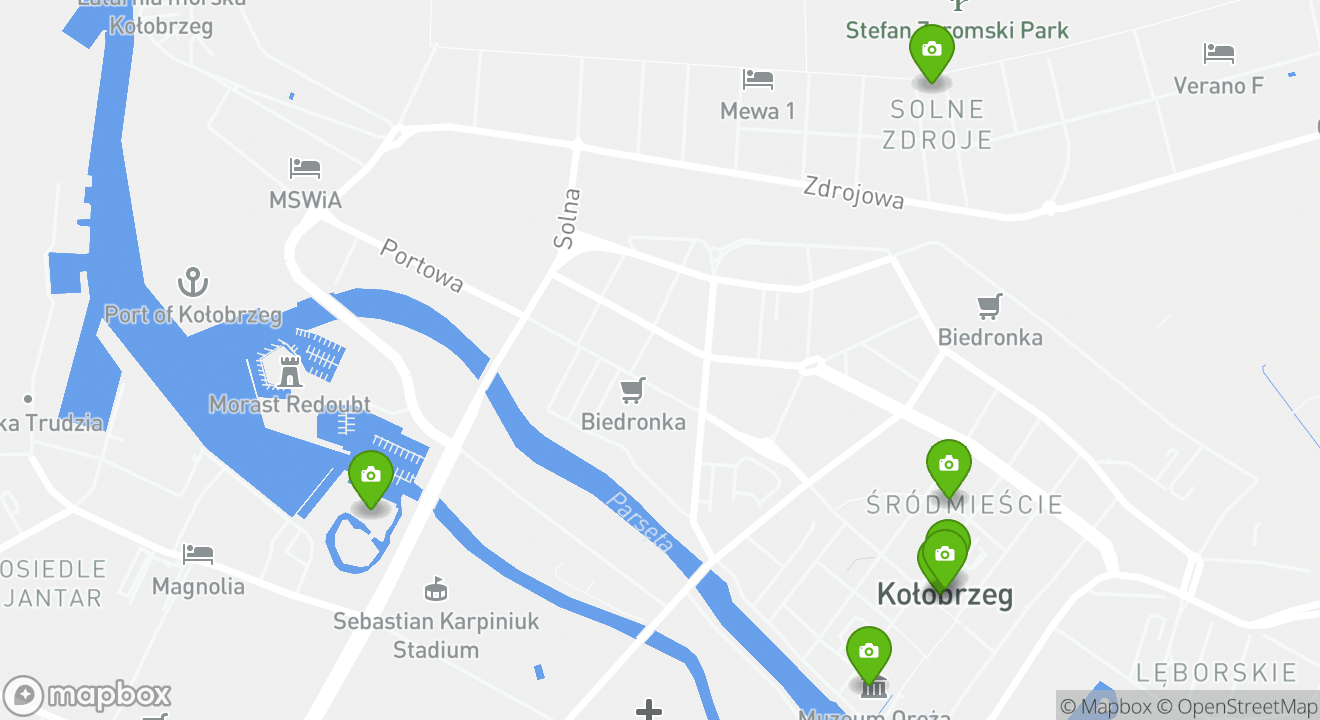1320x720 pixels.
Task: Tap the photo pin above Śródmieście label
Action: 948,465
